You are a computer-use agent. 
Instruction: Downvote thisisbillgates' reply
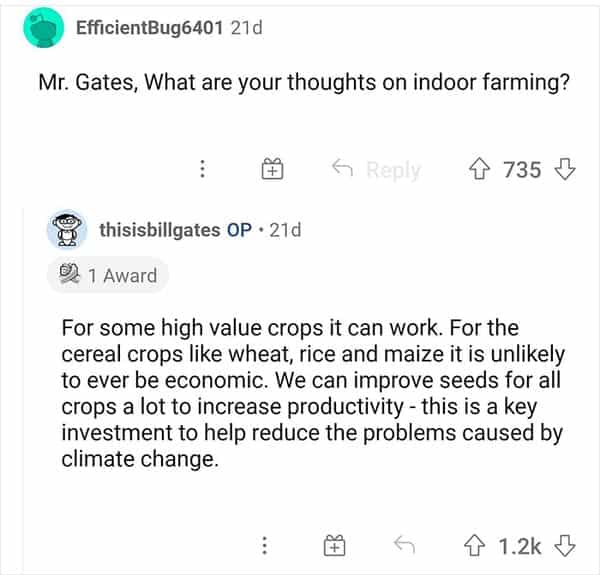(x=565, y=545)
